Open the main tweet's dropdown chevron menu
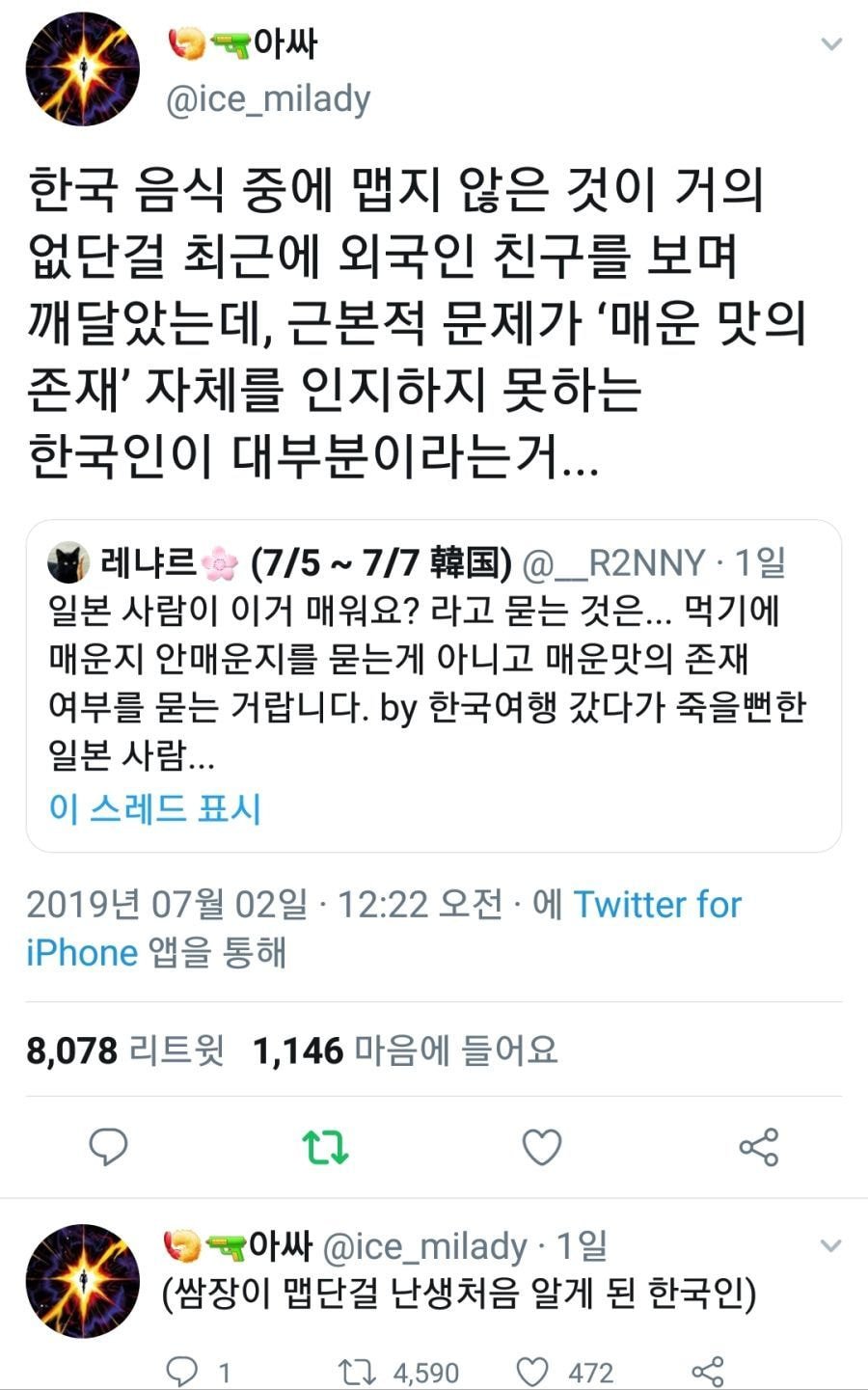Screen dimensions: 868x1390 pyautogui.click(x=829, y=44)
